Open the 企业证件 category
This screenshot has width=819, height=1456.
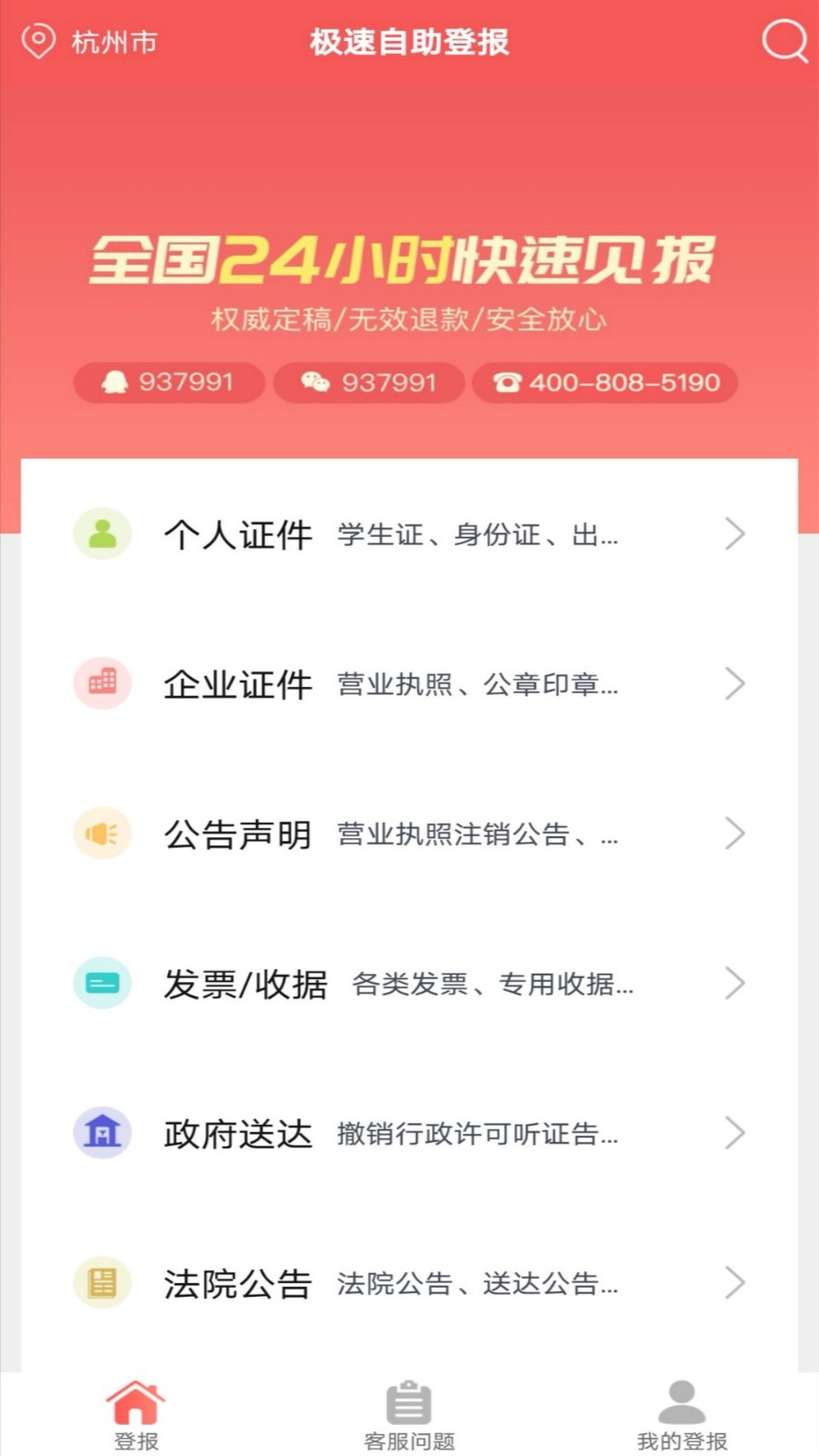pos(409,683)
